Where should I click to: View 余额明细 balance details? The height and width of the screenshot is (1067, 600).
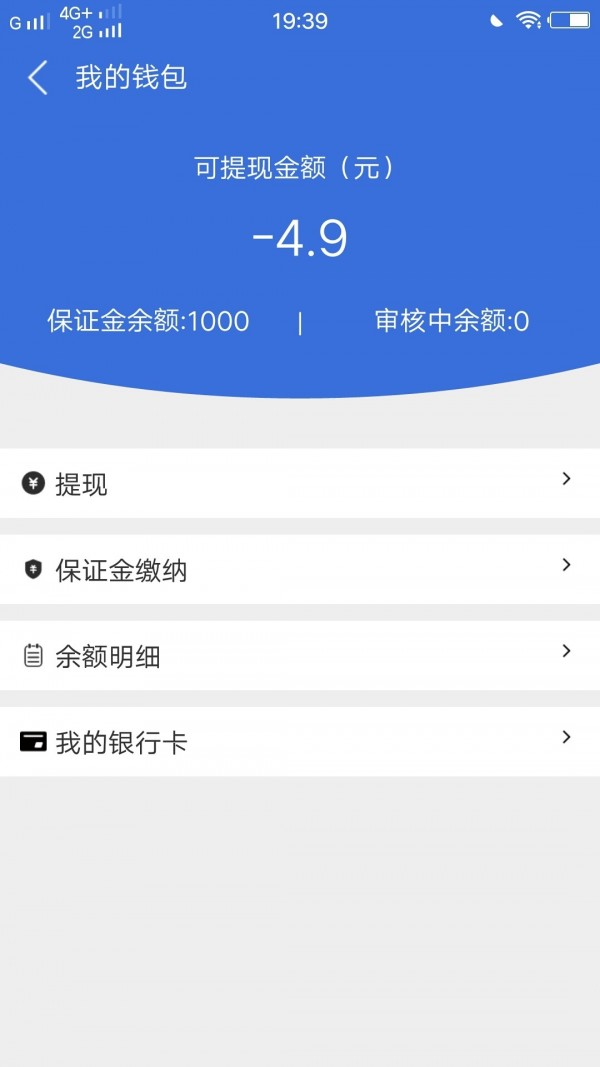coord(300,656)
